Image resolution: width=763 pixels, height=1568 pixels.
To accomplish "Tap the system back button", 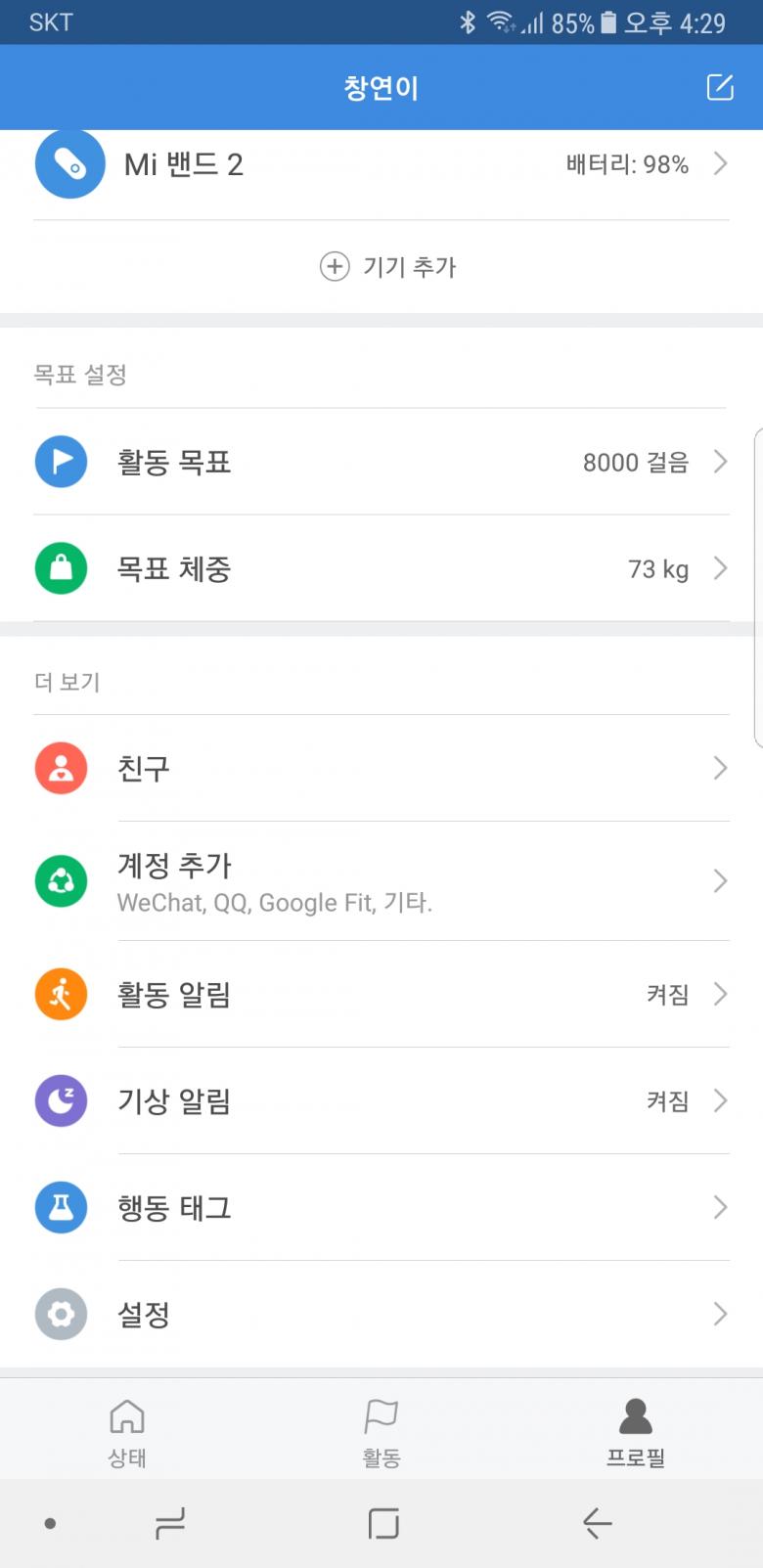I will coord(597,1523).
